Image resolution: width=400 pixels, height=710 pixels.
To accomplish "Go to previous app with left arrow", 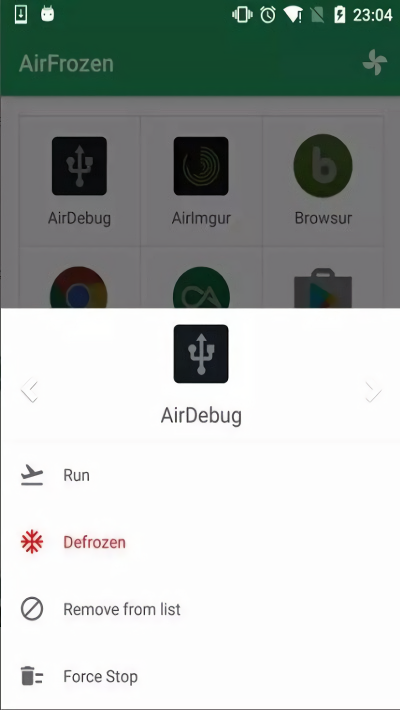I will pos(29,391).
